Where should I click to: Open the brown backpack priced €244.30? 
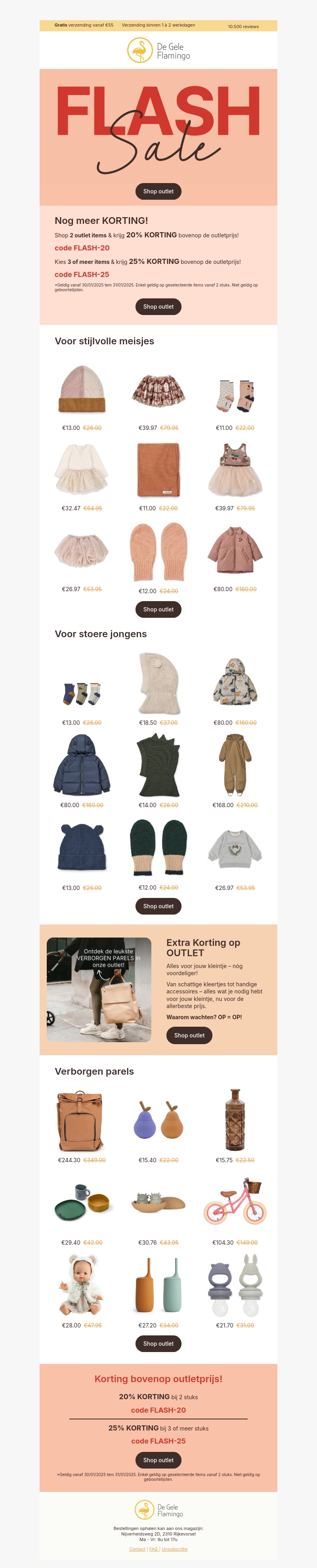(82, 1121)
